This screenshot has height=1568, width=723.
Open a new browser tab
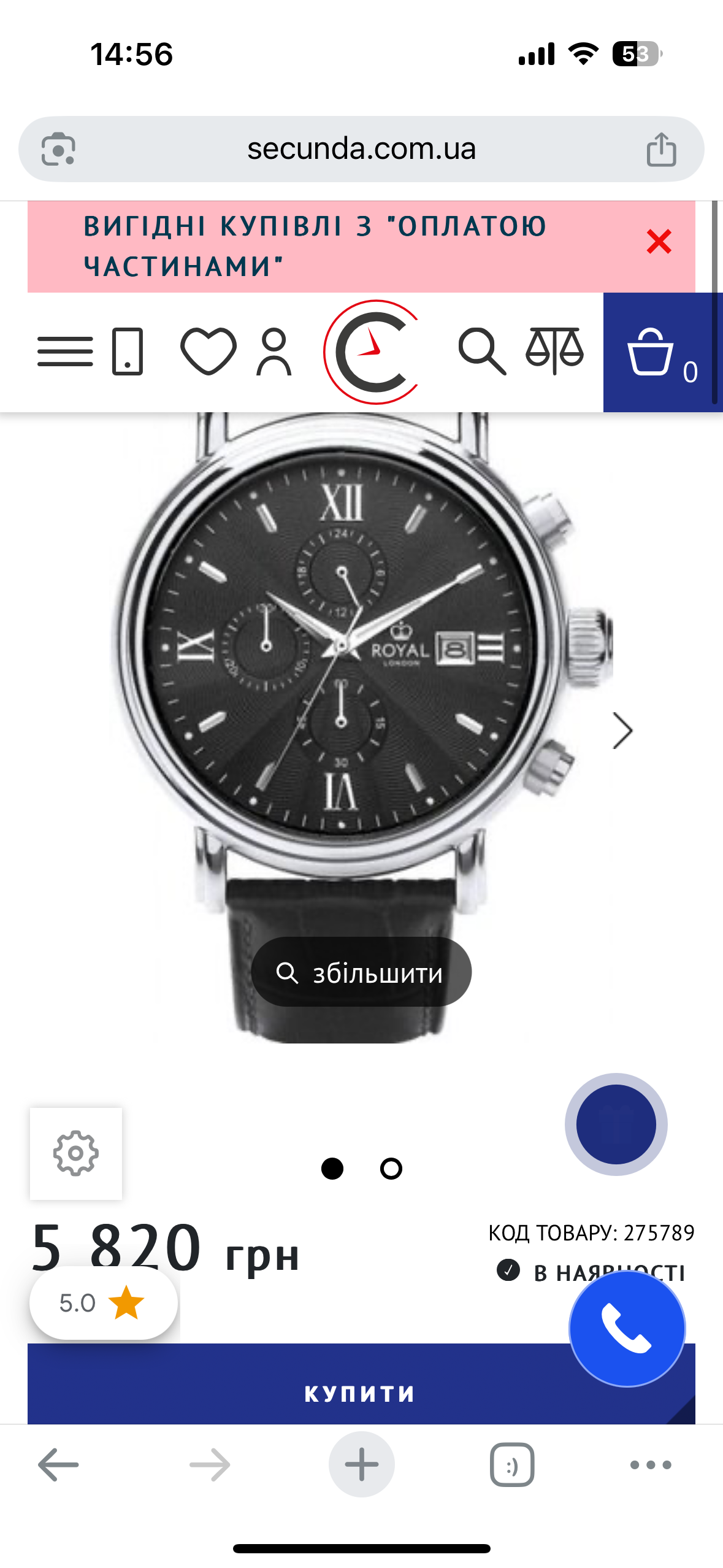click(361, 1465)
